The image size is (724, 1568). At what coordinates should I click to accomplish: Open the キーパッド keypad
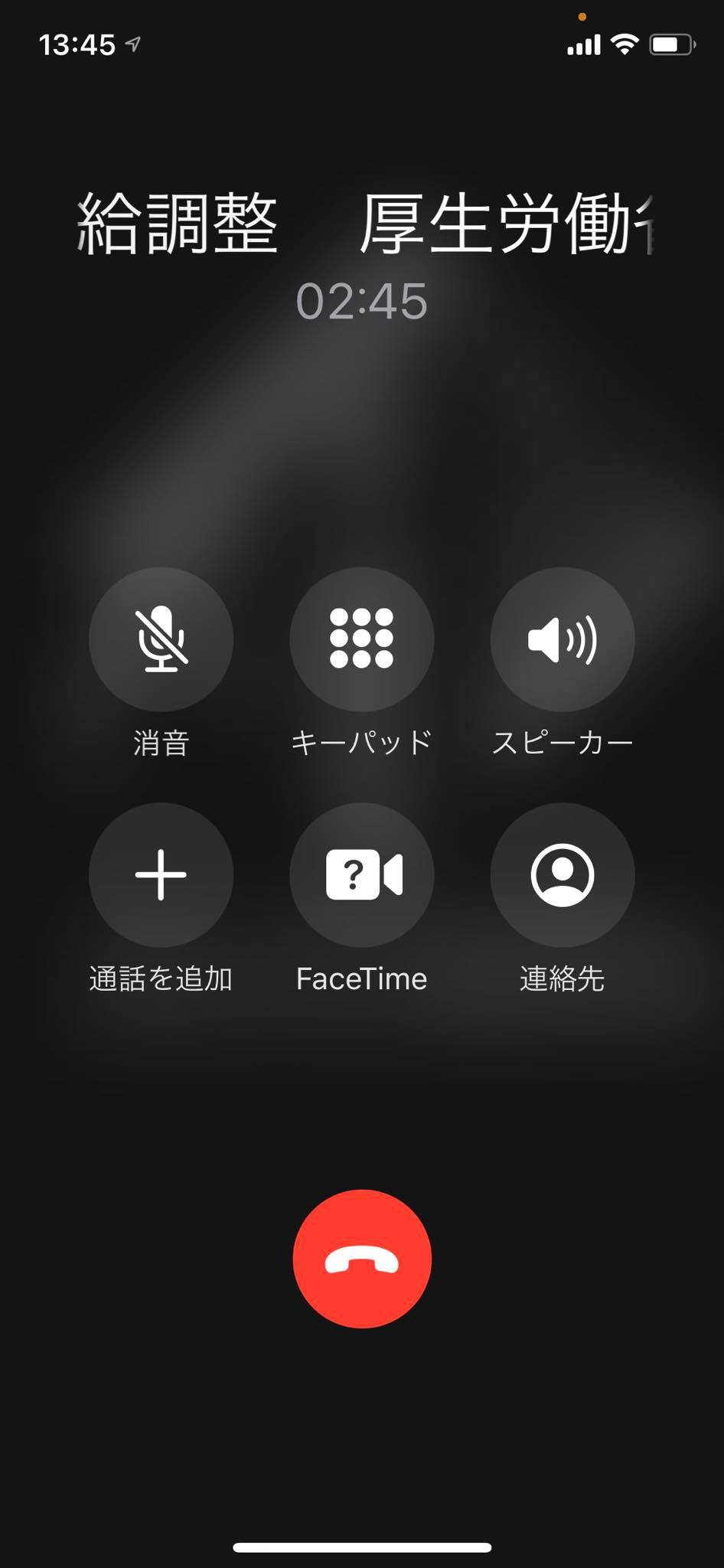click(361, 639)
